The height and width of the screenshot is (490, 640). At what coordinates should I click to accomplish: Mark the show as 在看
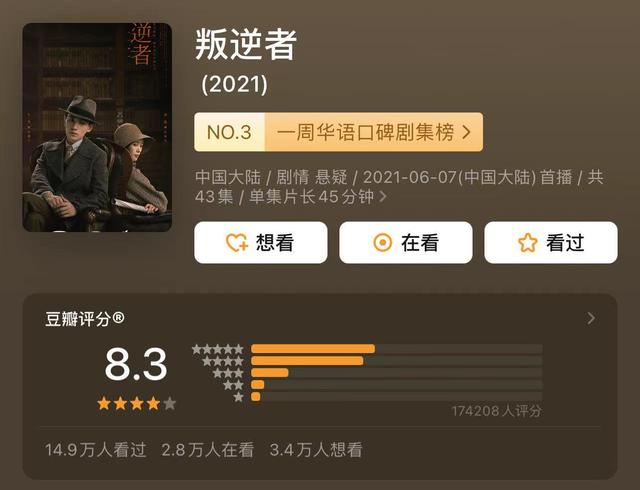click(x=406, y=242)
